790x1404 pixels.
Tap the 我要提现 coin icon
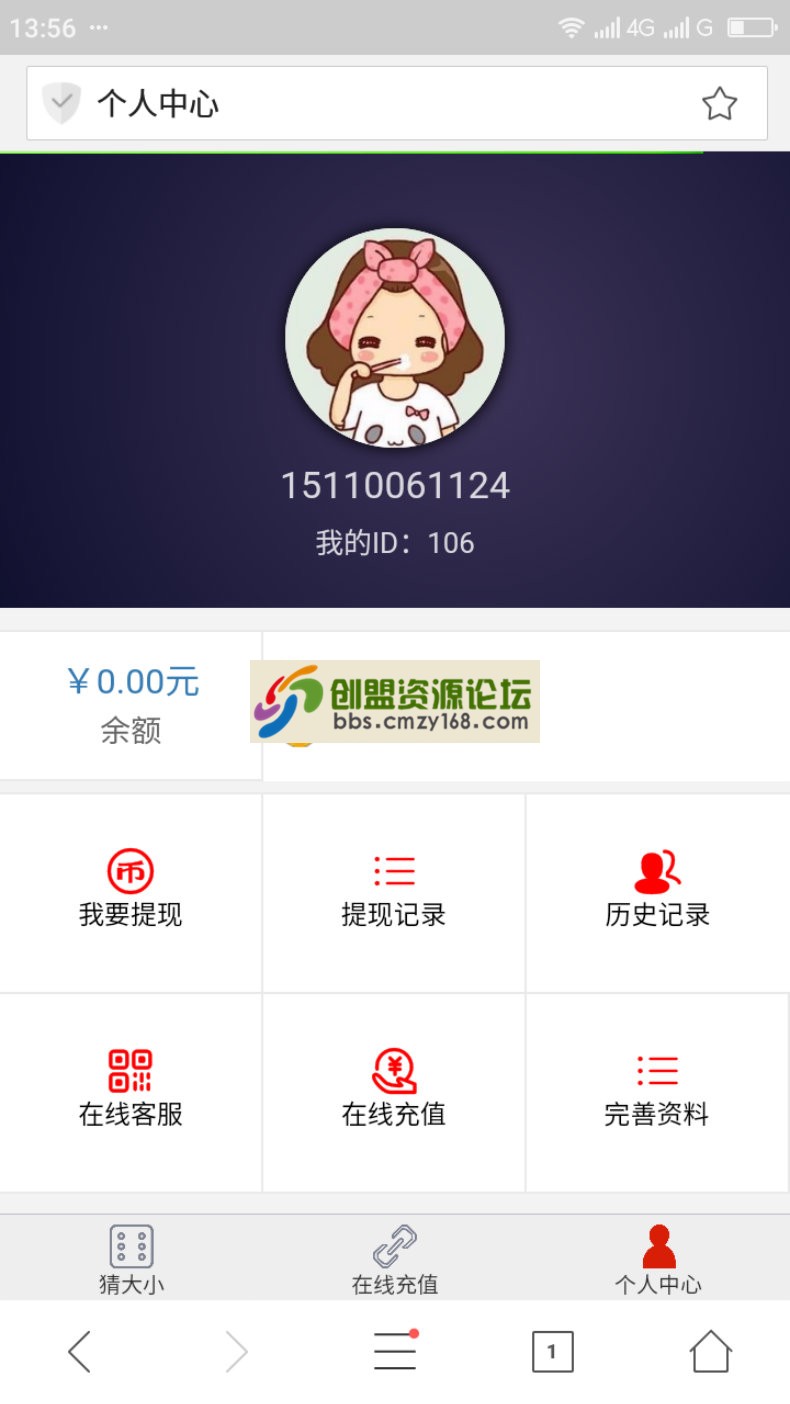coord(131,870)
